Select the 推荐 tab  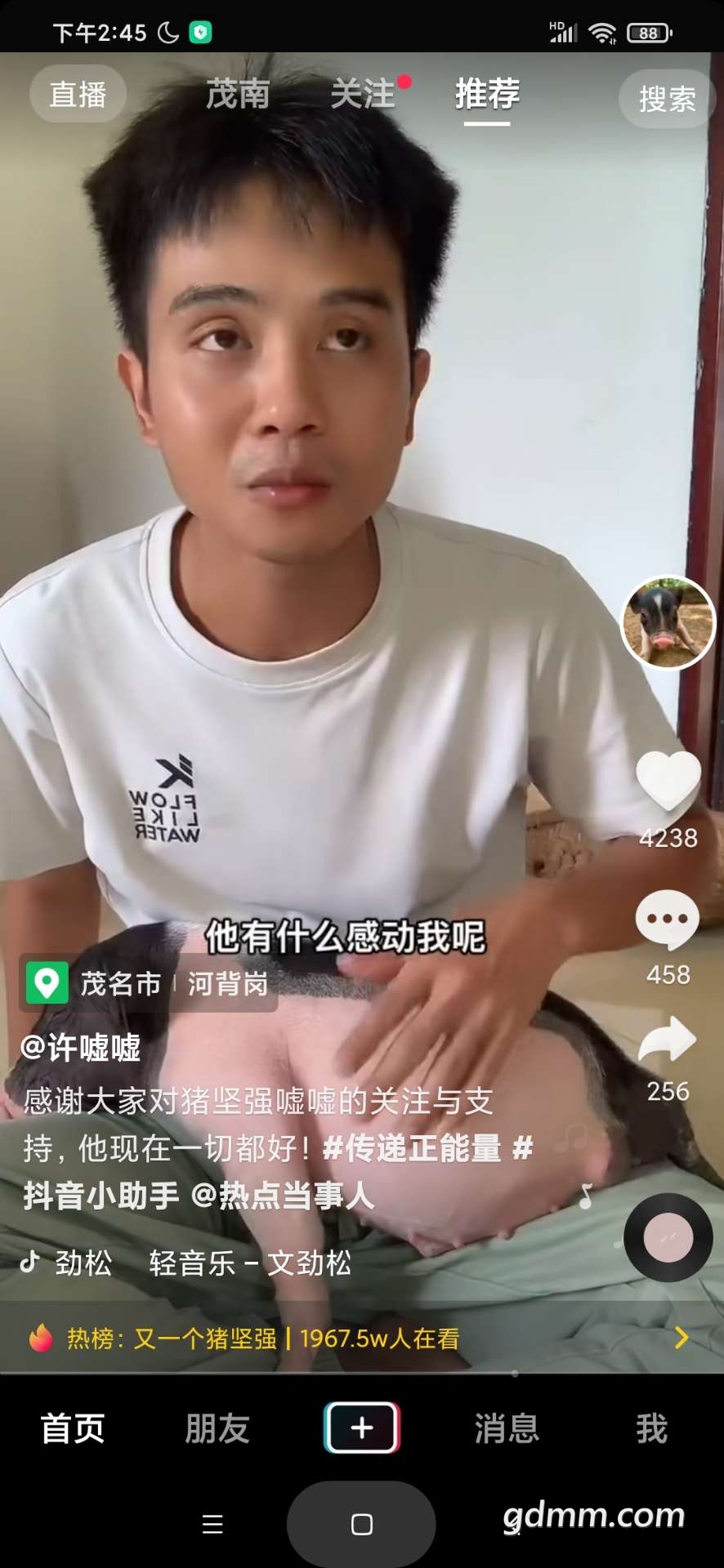(x=487, y=95)
